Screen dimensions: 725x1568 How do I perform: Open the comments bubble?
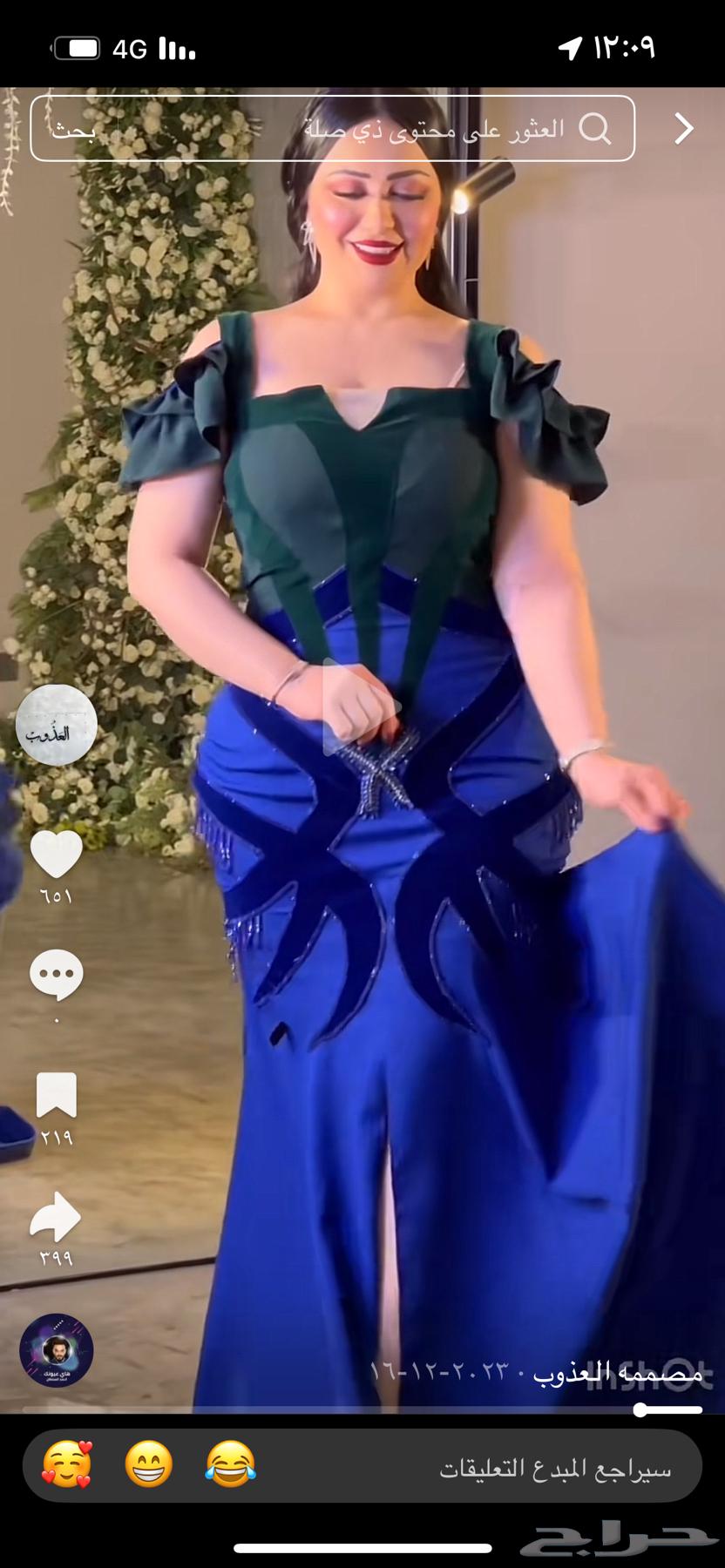(56, 975)
